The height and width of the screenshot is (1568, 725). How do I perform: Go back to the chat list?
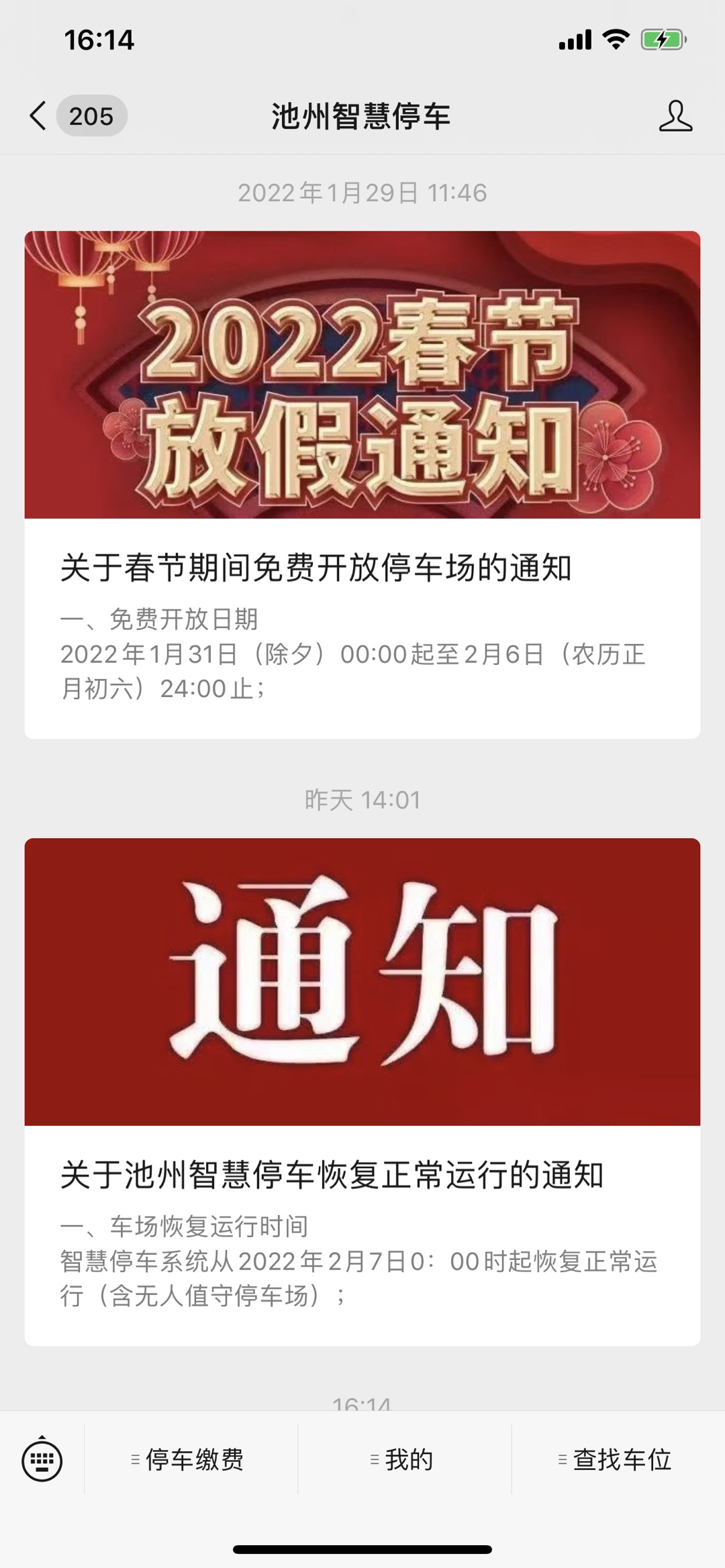[x=39, y=116]
